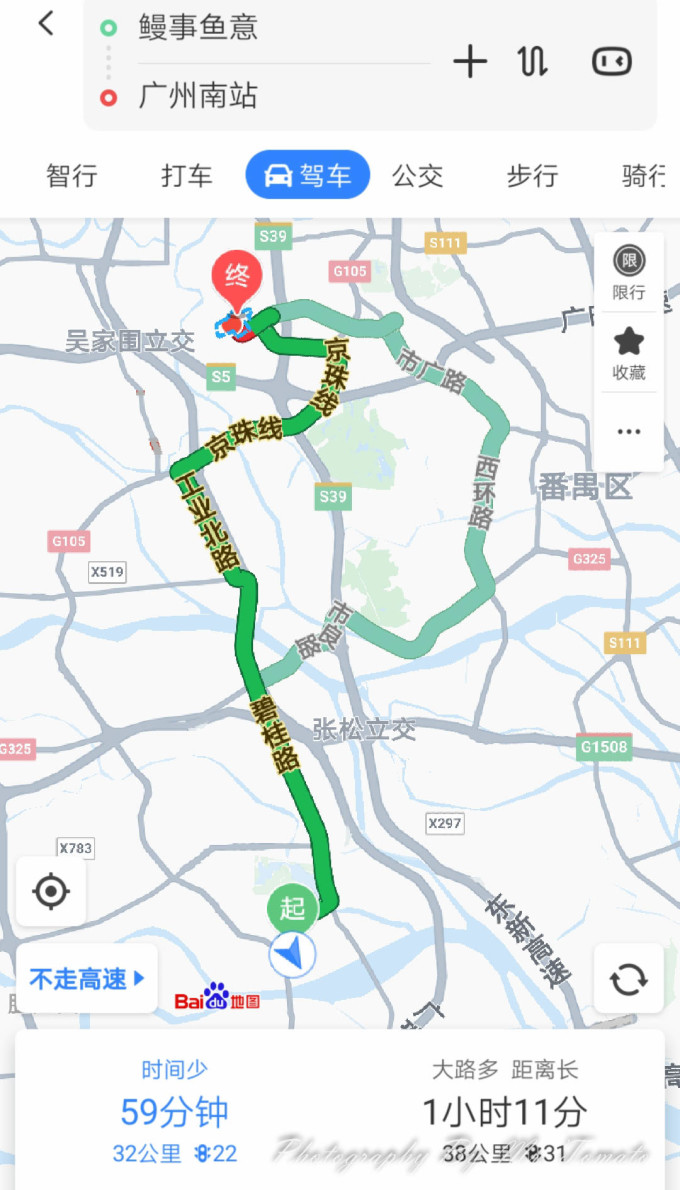Open the three-dot more options menu

pos(629,432)
